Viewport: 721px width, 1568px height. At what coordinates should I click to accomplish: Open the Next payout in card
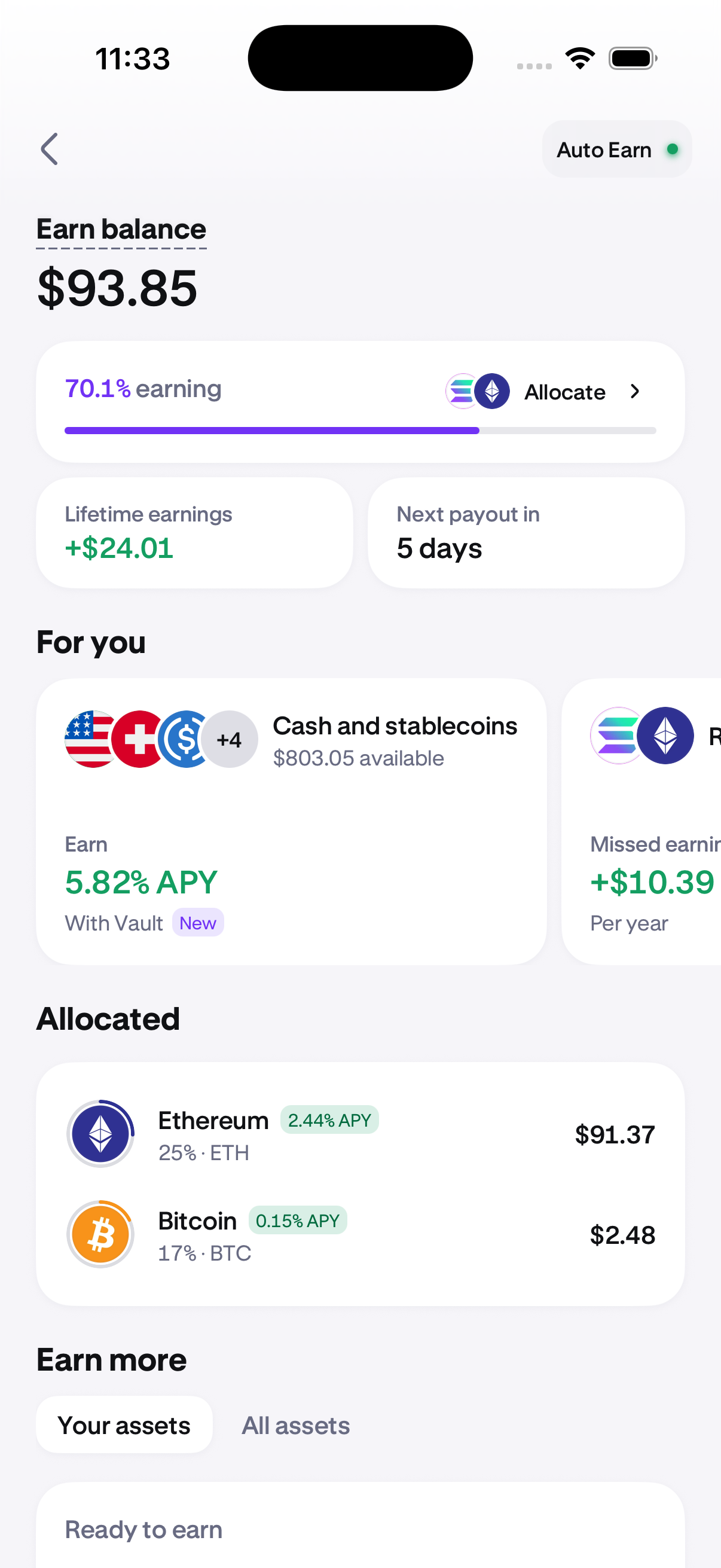526,533
